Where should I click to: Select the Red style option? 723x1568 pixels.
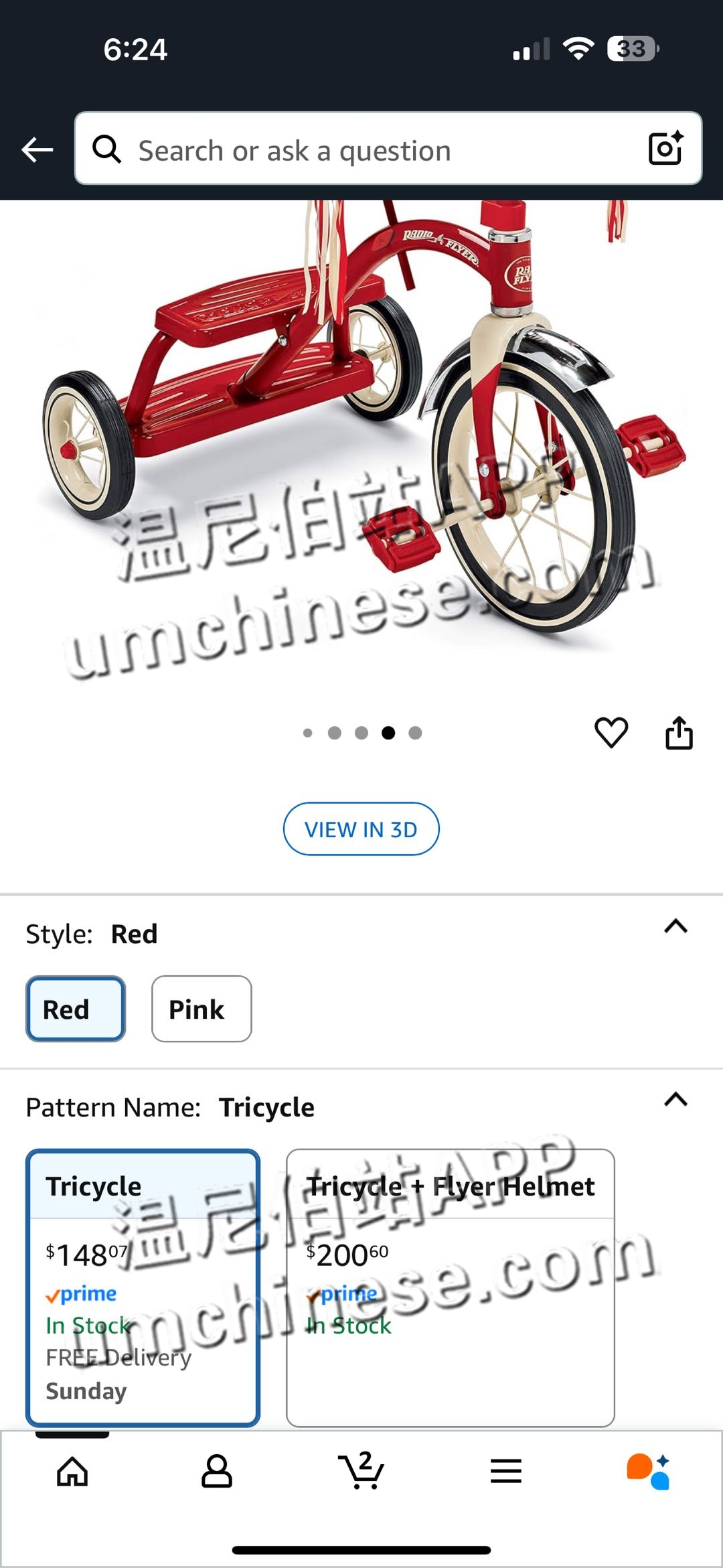[x=76, y=1009]
